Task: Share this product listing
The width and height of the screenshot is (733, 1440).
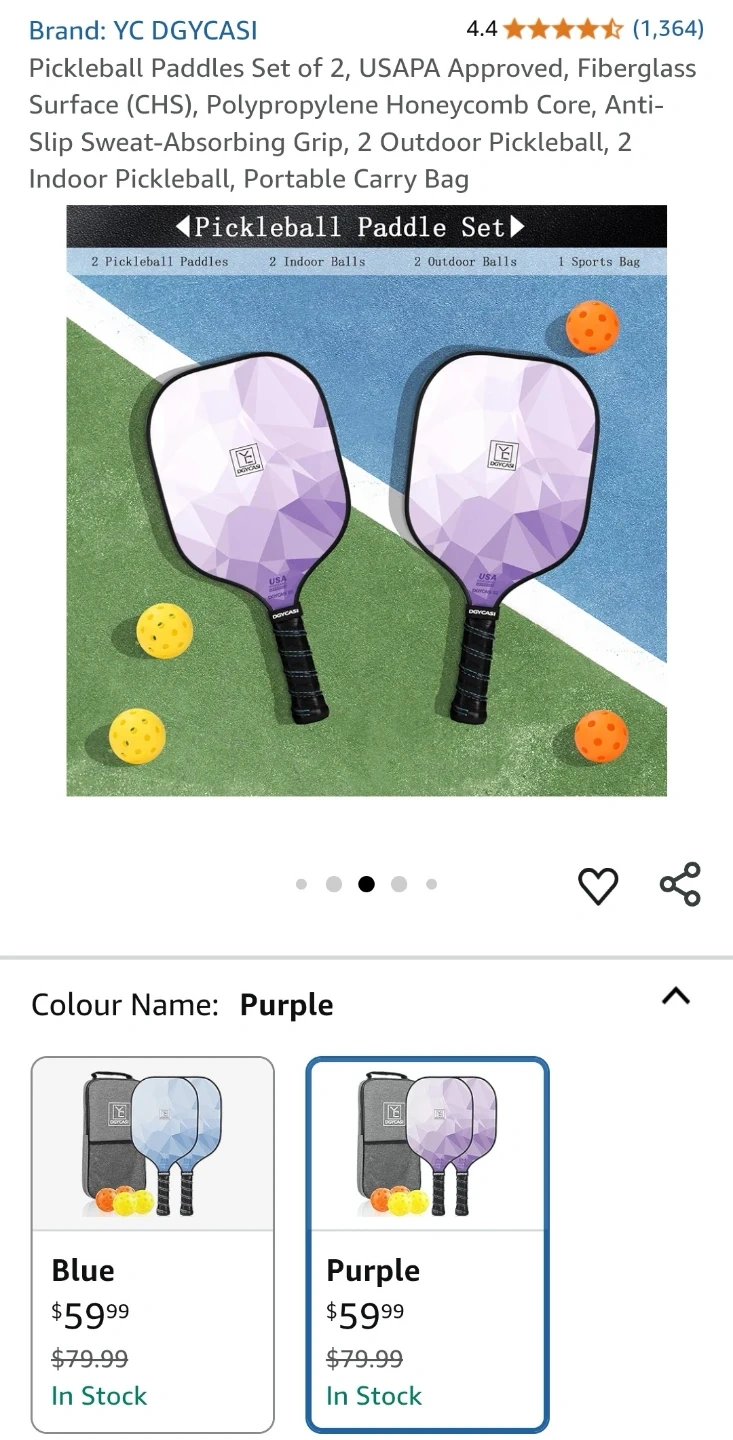Action: (x=680, y=884)
